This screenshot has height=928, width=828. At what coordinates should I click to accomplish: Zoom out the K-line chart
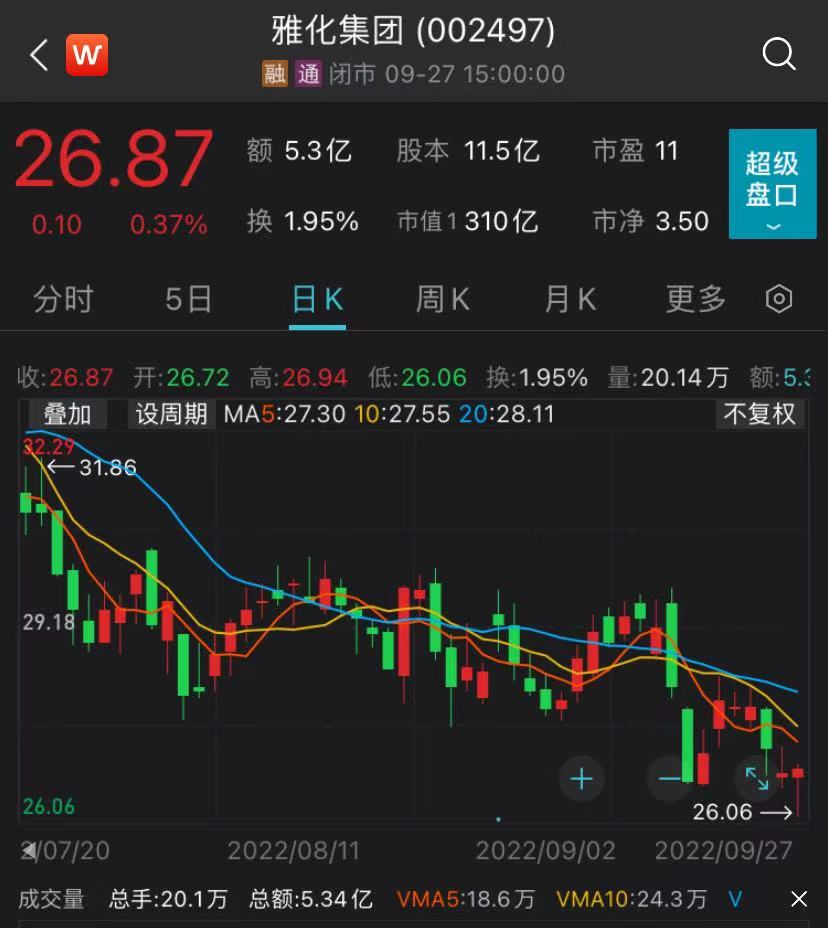(669, 778)
